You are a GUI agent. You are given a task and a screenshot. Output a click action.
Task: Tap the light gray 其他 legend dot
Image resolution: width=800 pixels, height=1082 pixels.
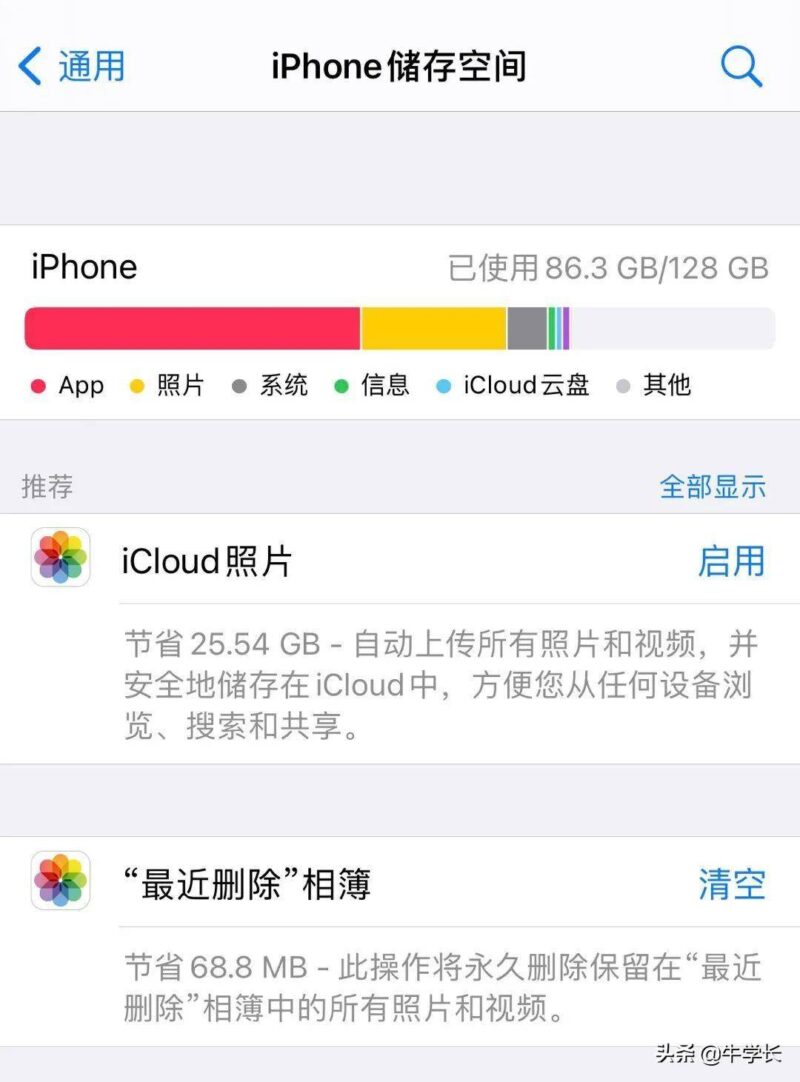click(x=622, y=385)
